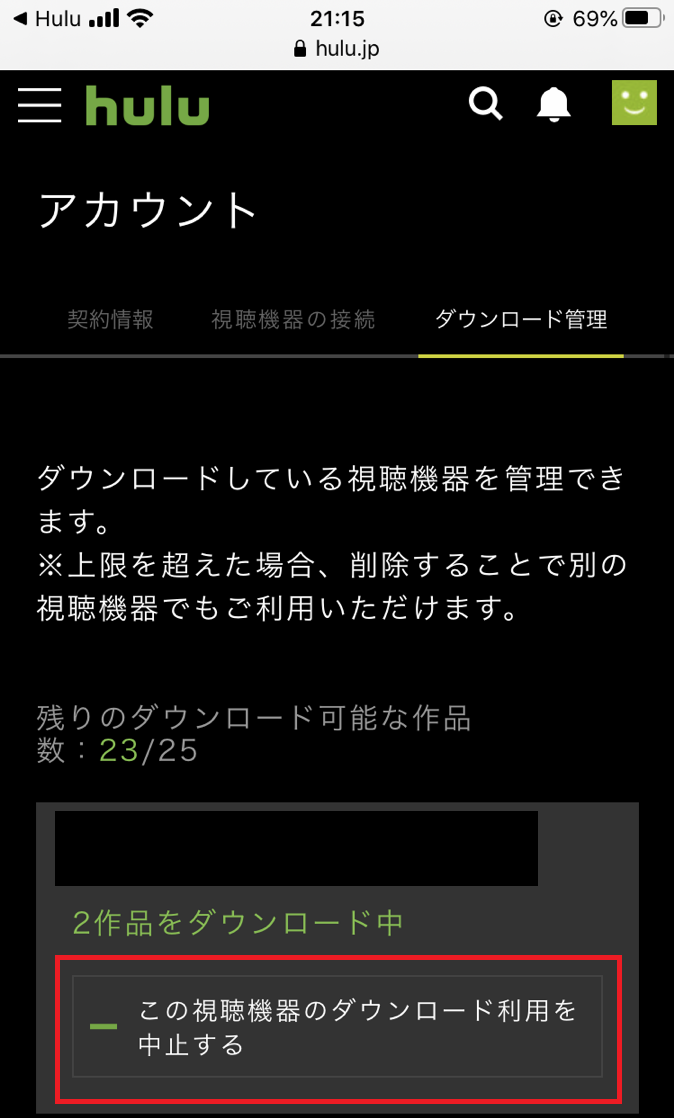Tap the hulu logo to go home

tap(148, 106)
